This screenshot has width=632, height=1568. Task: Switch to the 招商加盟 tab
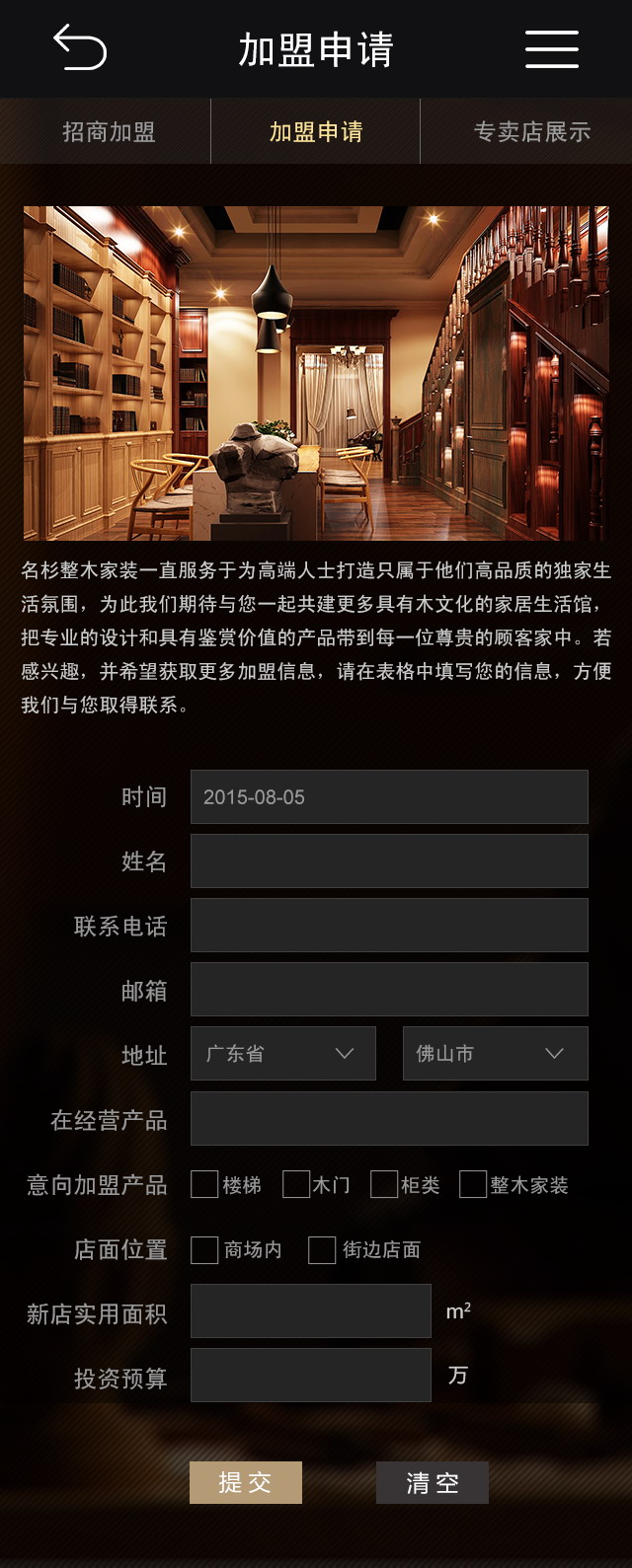[x=109, y=131]
